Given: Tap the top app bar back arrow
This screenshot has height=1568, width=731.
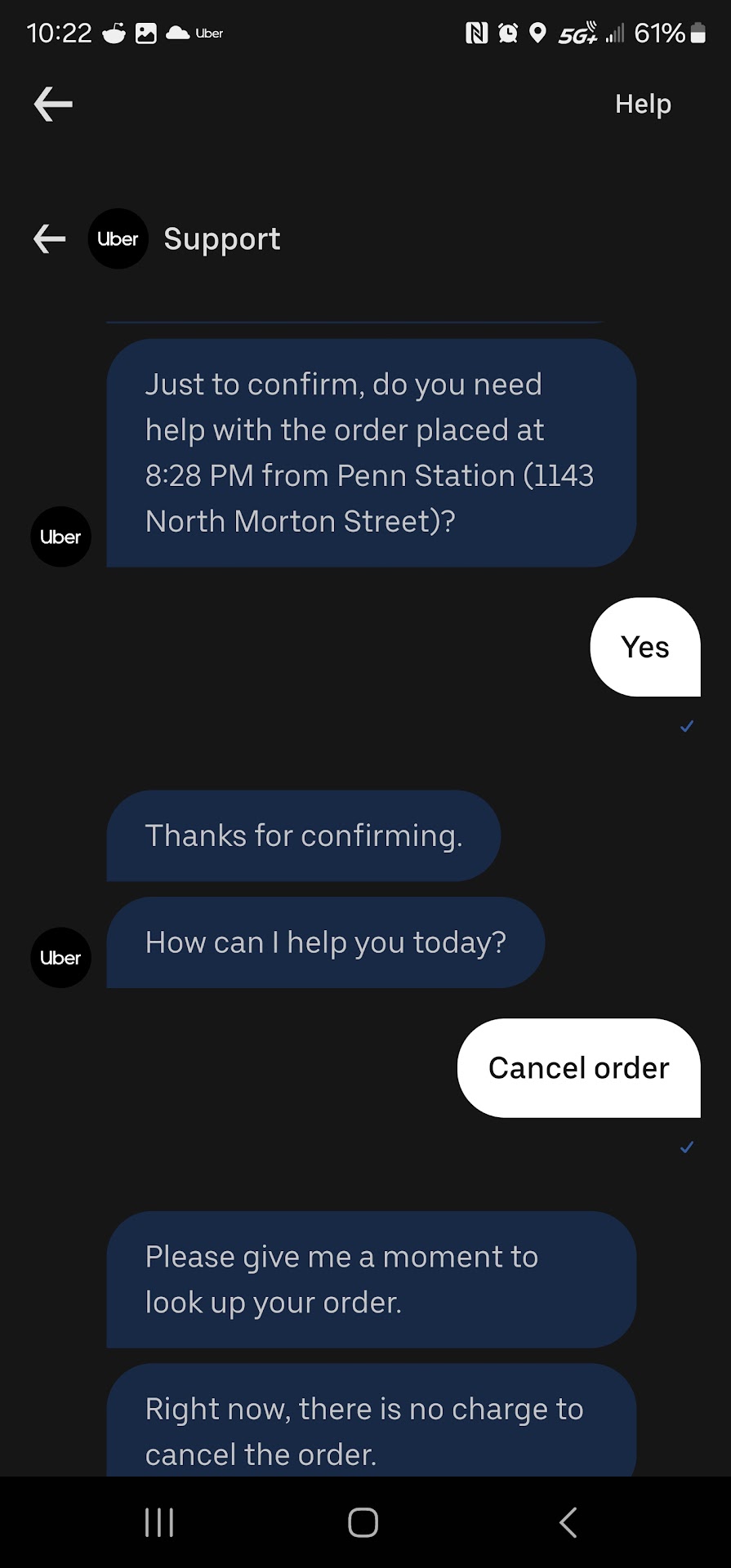Looking at the screenshot, I should coord(53,104).
